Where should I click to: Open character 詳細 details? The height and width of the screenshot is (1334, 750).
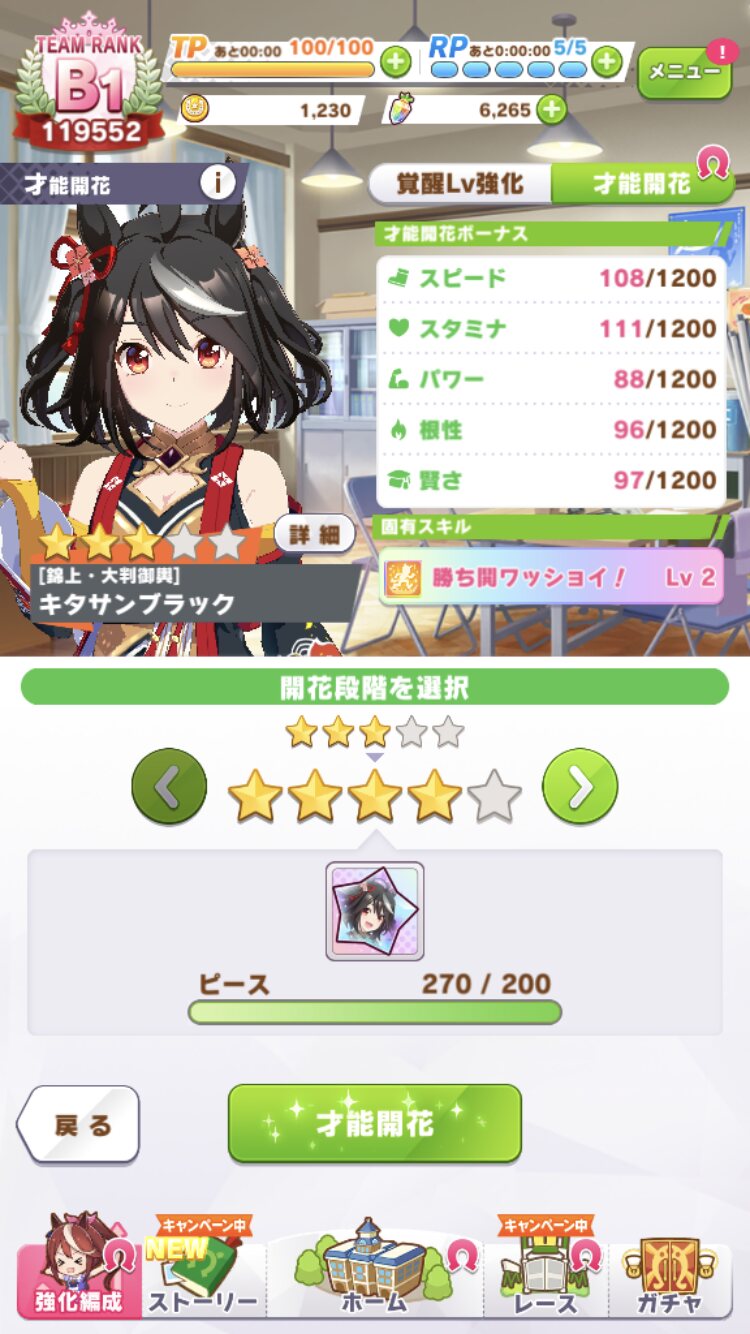pyautogui.click(x=315, y=534)
